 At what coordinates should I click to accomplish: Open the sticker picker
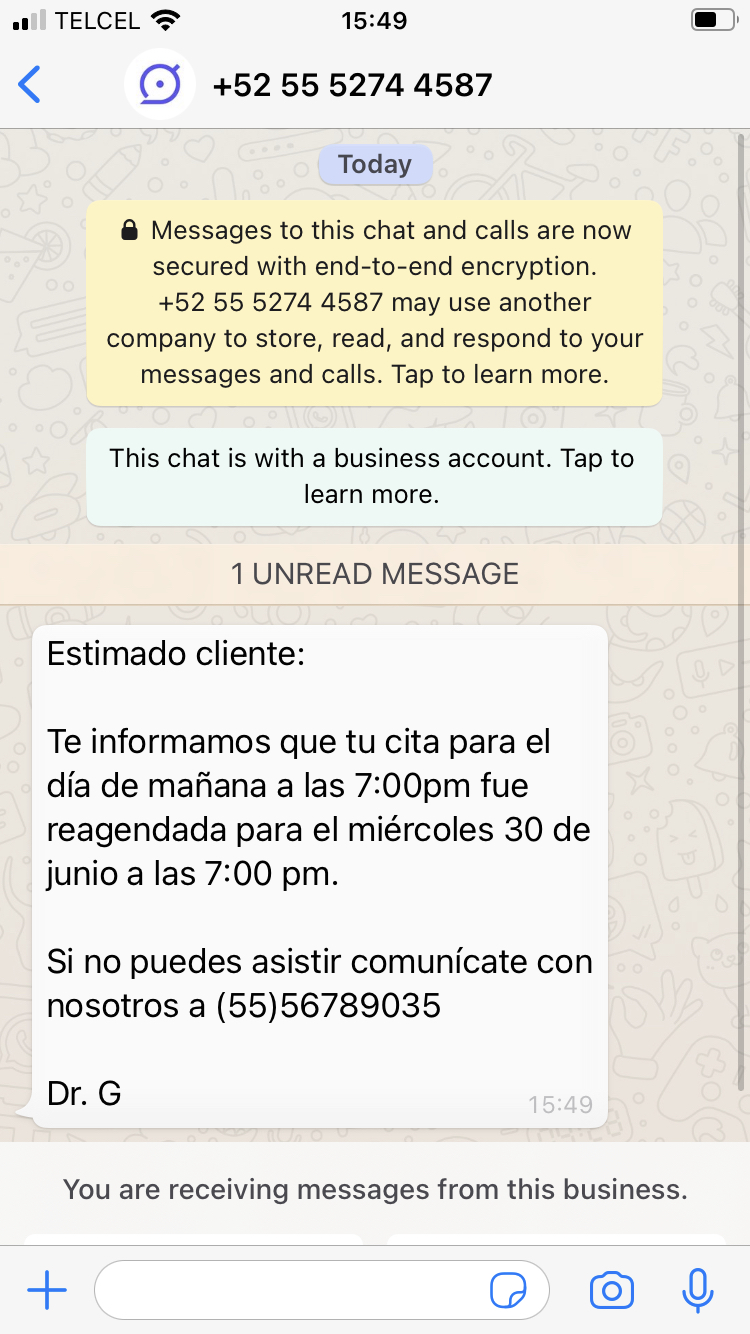click(509, 1291)
